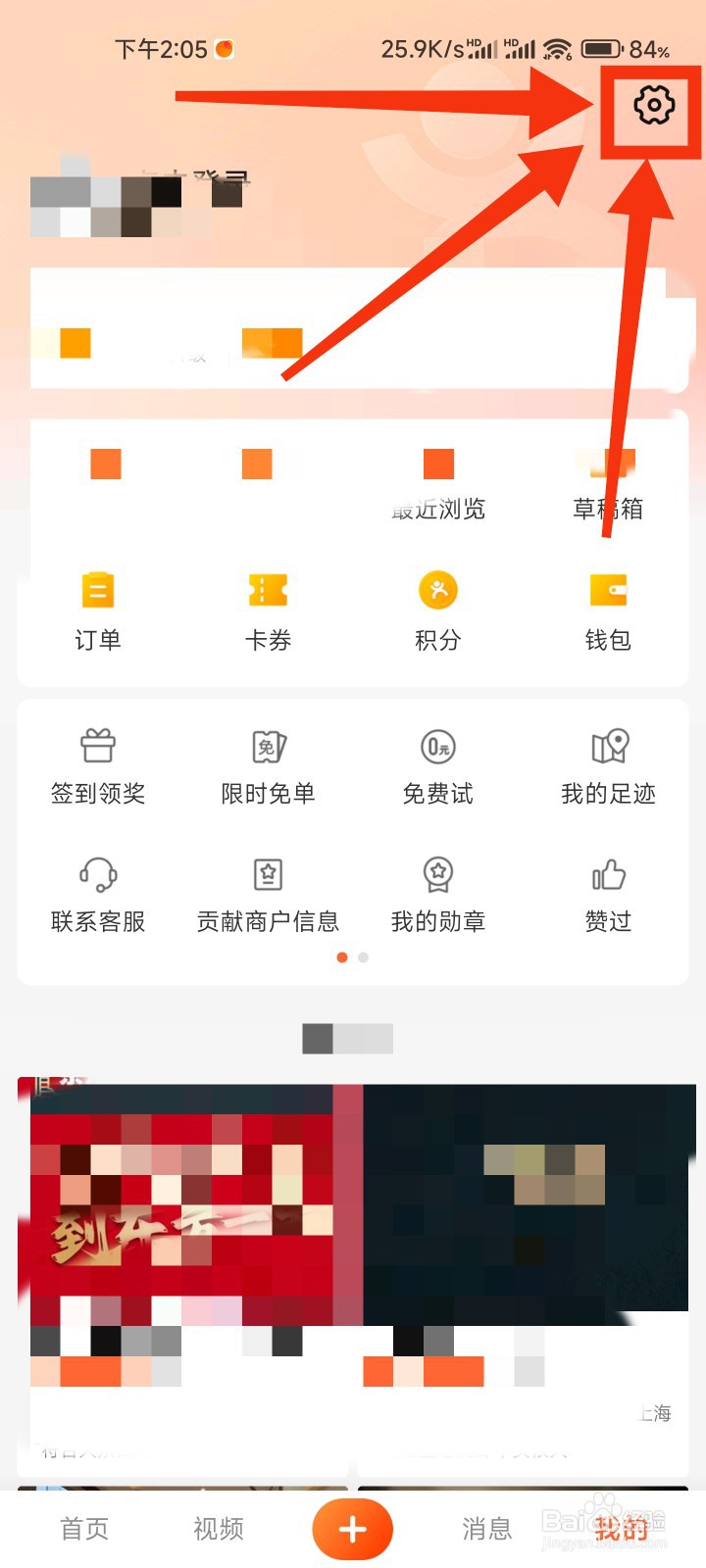706x1568 pixels.
Task: View 我的足迹 footprints
Action: click(x=608, y=765)
